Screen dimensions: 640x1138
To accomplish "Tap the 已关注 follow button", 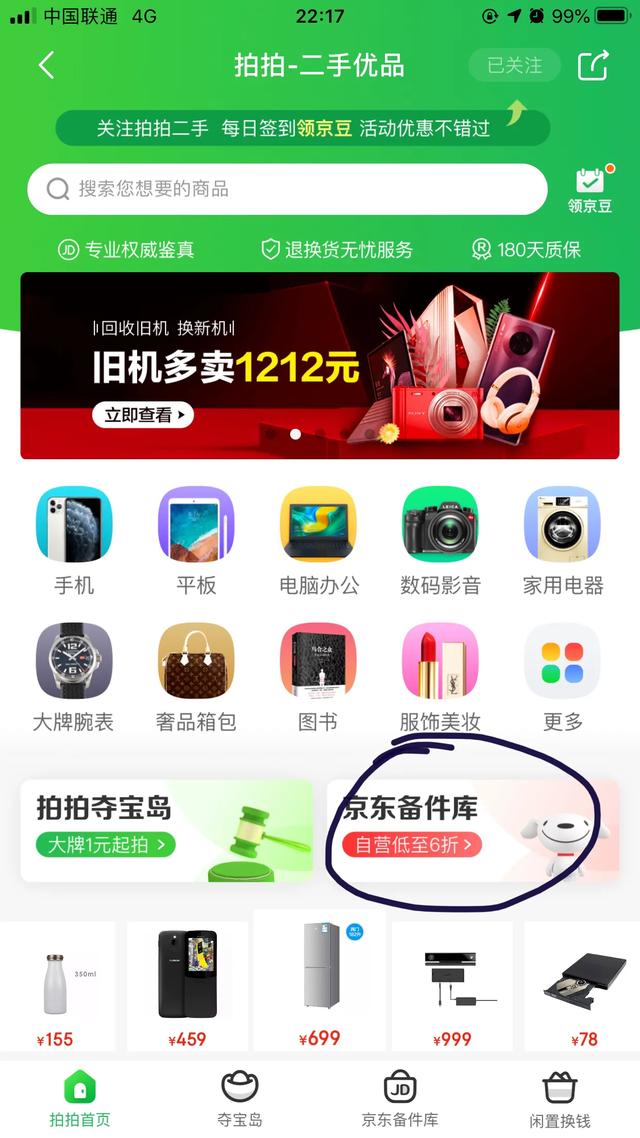I will pos(514,66).
